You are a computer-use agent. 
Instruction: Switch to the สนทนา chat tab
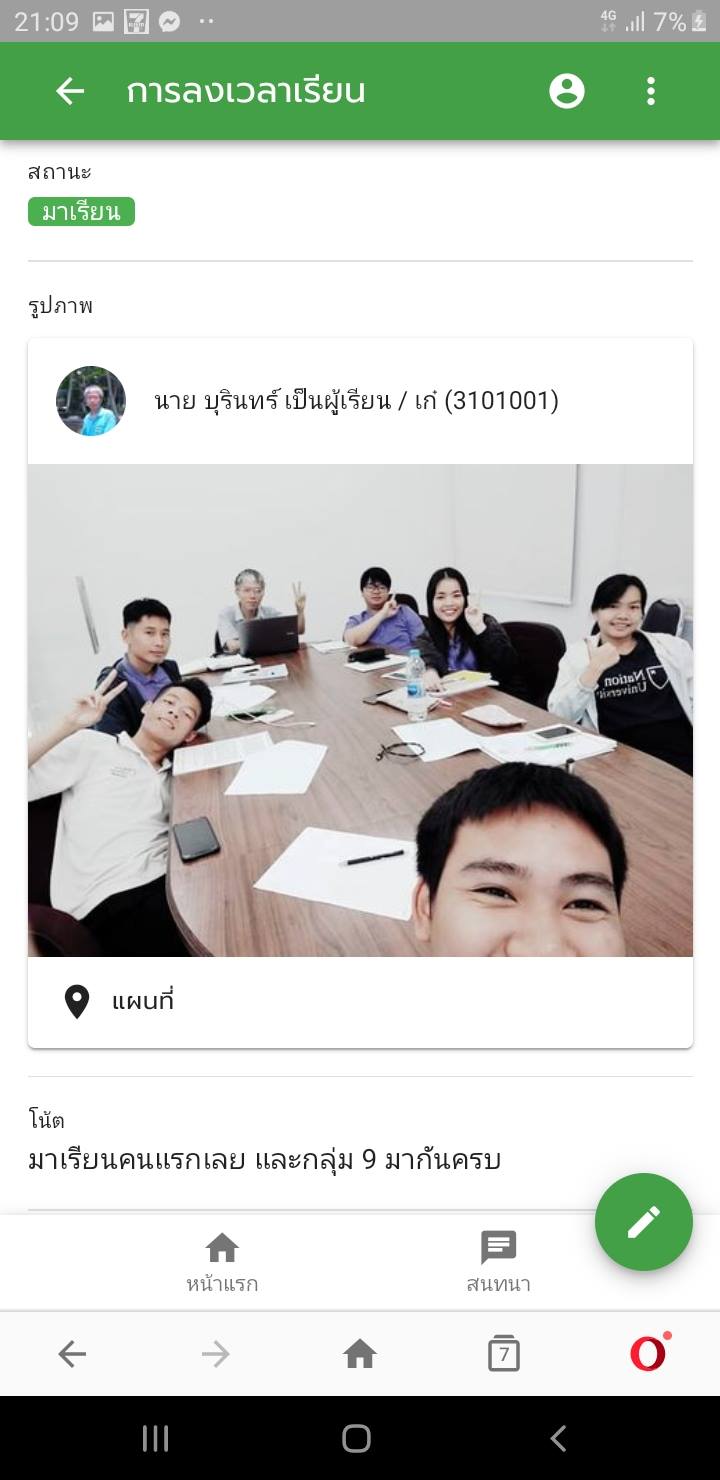tap(498, 1262)
